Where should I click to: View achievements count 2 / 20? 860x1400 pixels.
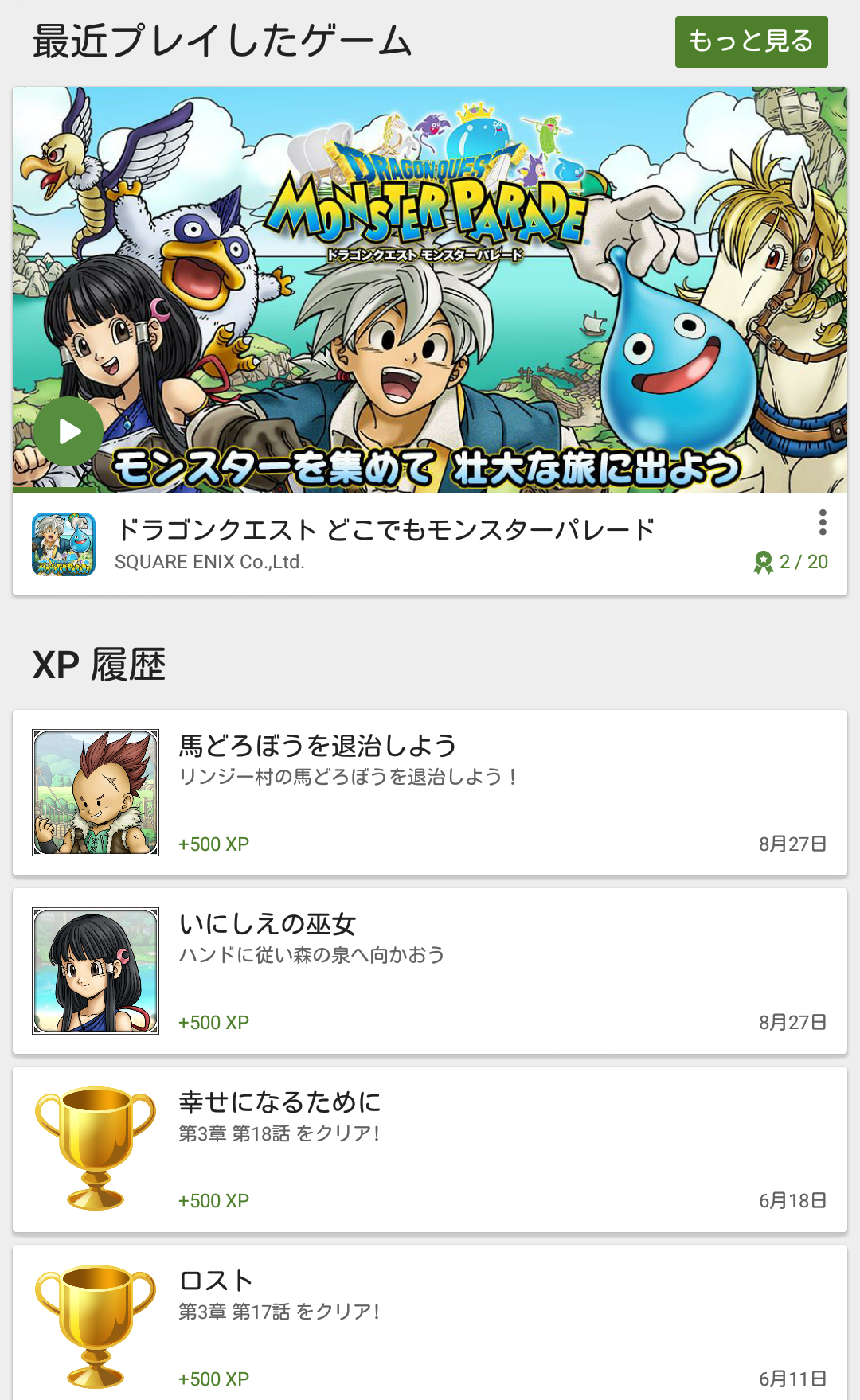[x=791, y=562]
